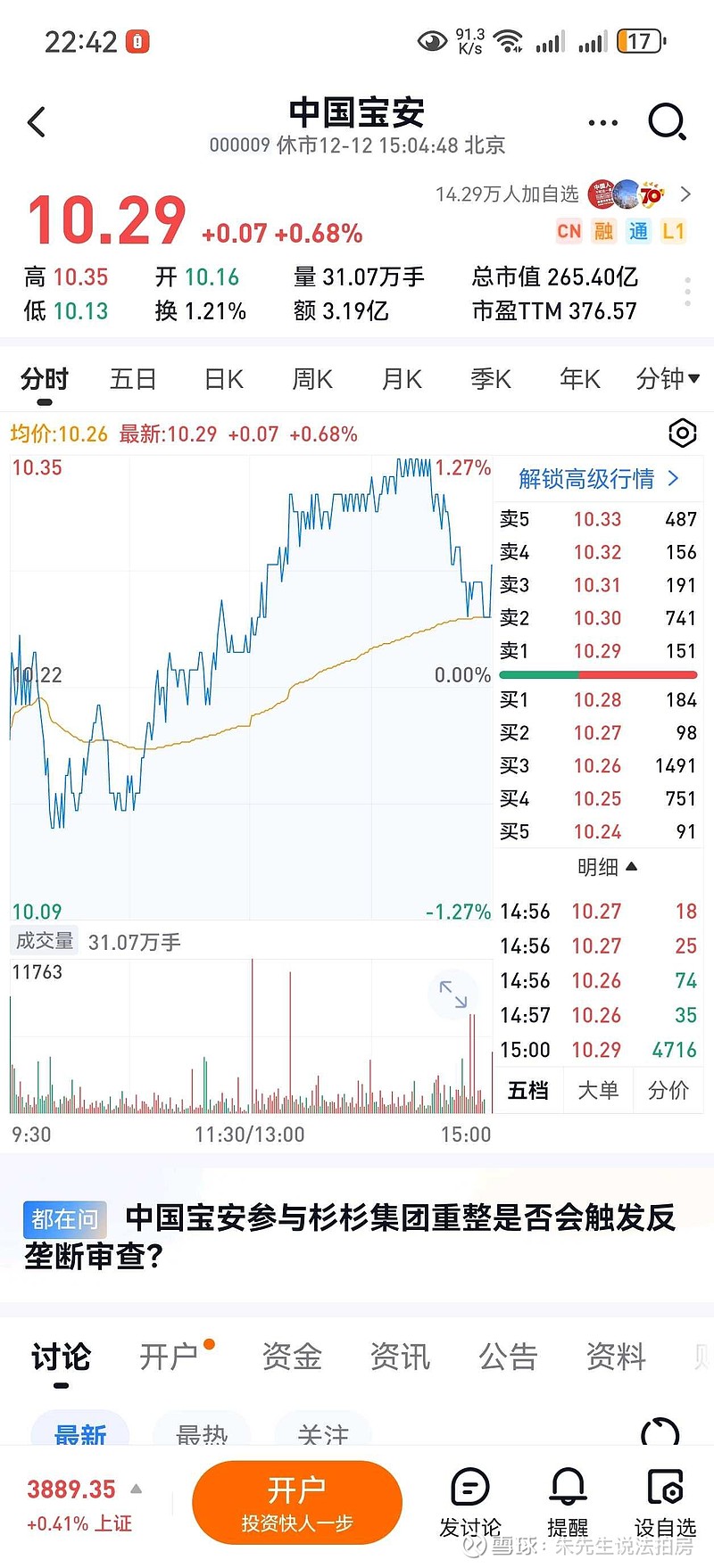714x1568 pixels.
Task: Go back using the top-left arrow
Action: (37, 122)
